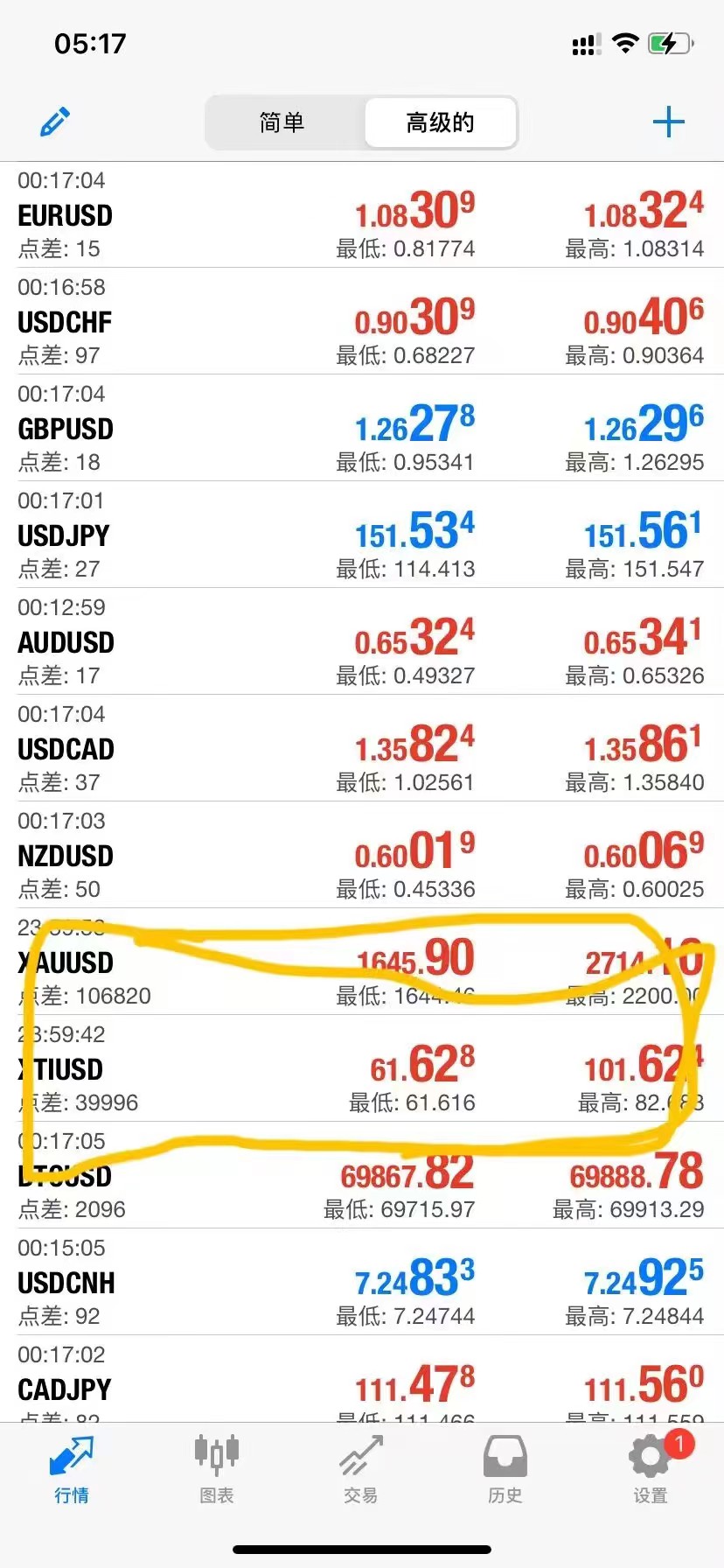
Task: Open the 交易 trade tab
Action: pyautogui.click(x=361, y=1470)
